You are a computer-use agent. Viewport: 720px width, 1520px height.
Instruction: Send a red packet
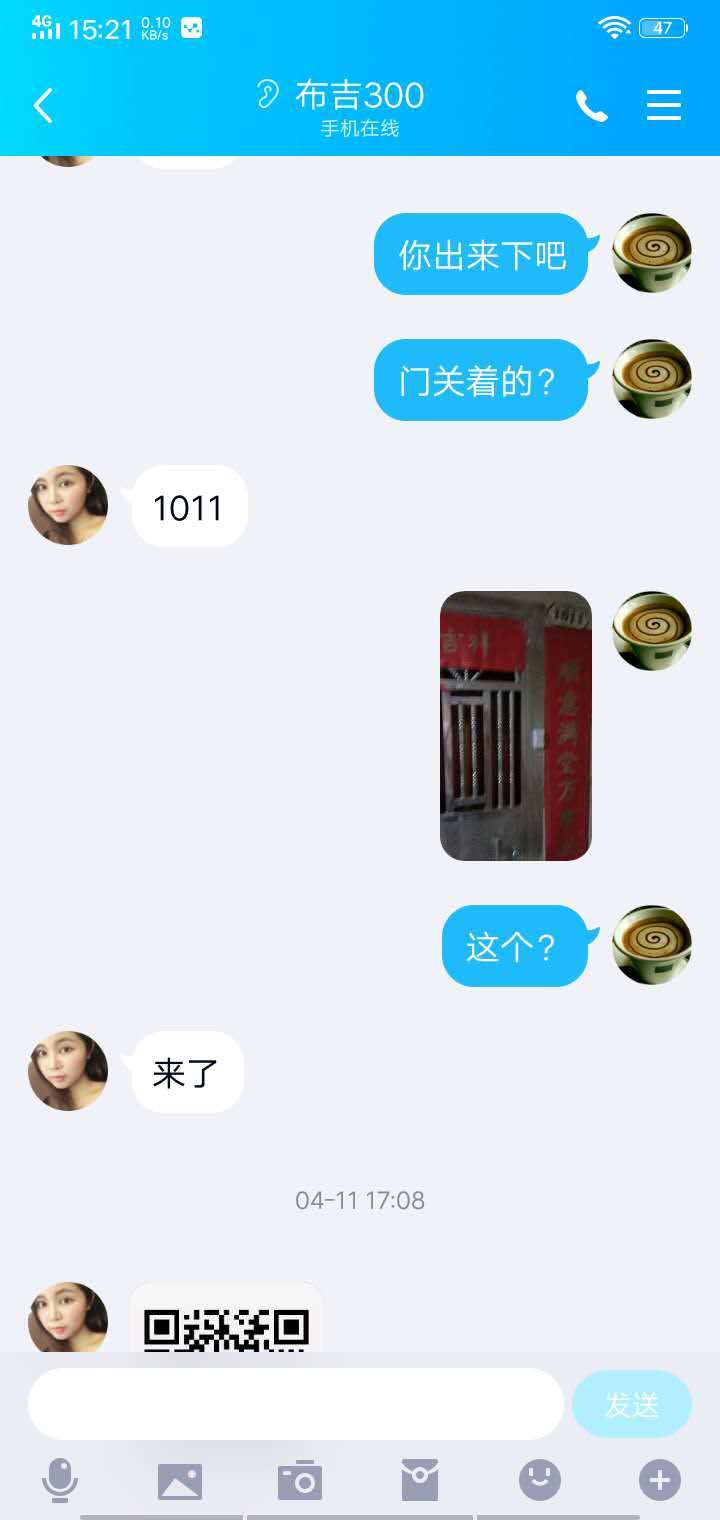(x=420, y=1480)
